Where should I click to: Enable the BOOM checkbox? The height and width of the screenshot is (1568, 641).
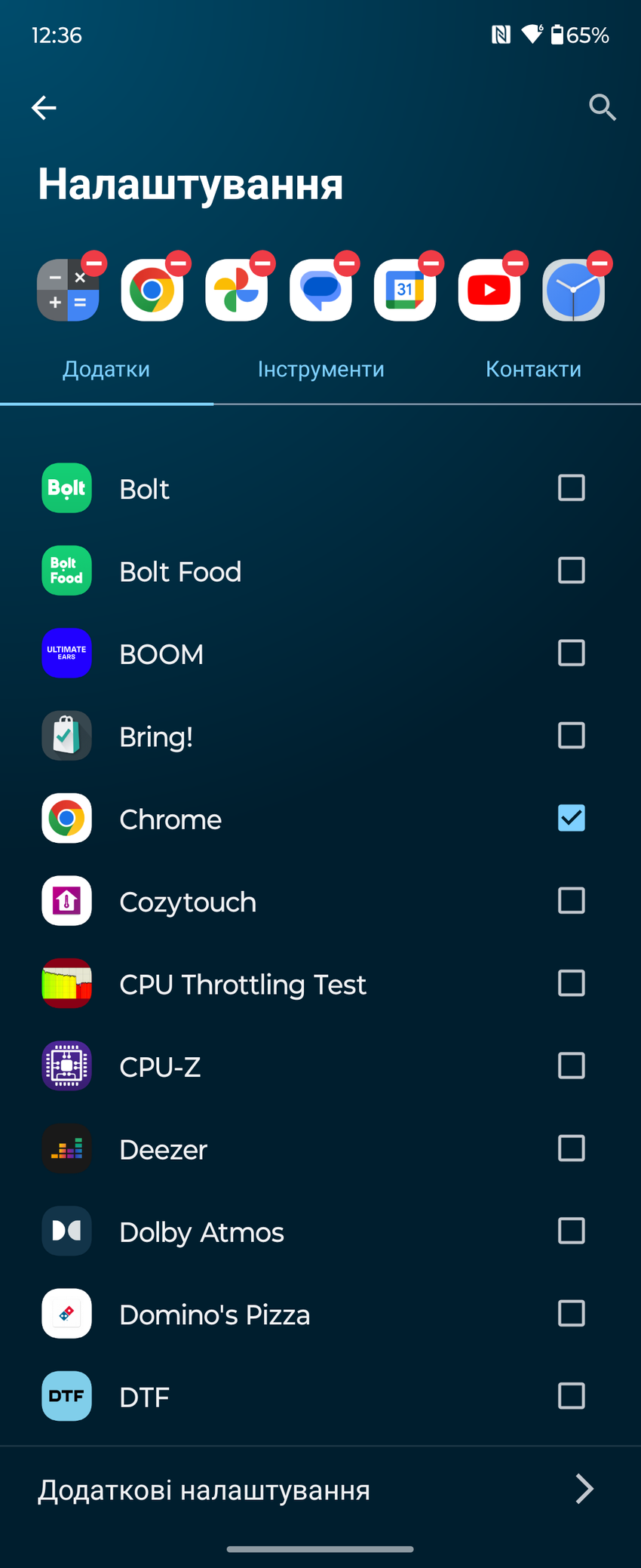pos(571,653)
